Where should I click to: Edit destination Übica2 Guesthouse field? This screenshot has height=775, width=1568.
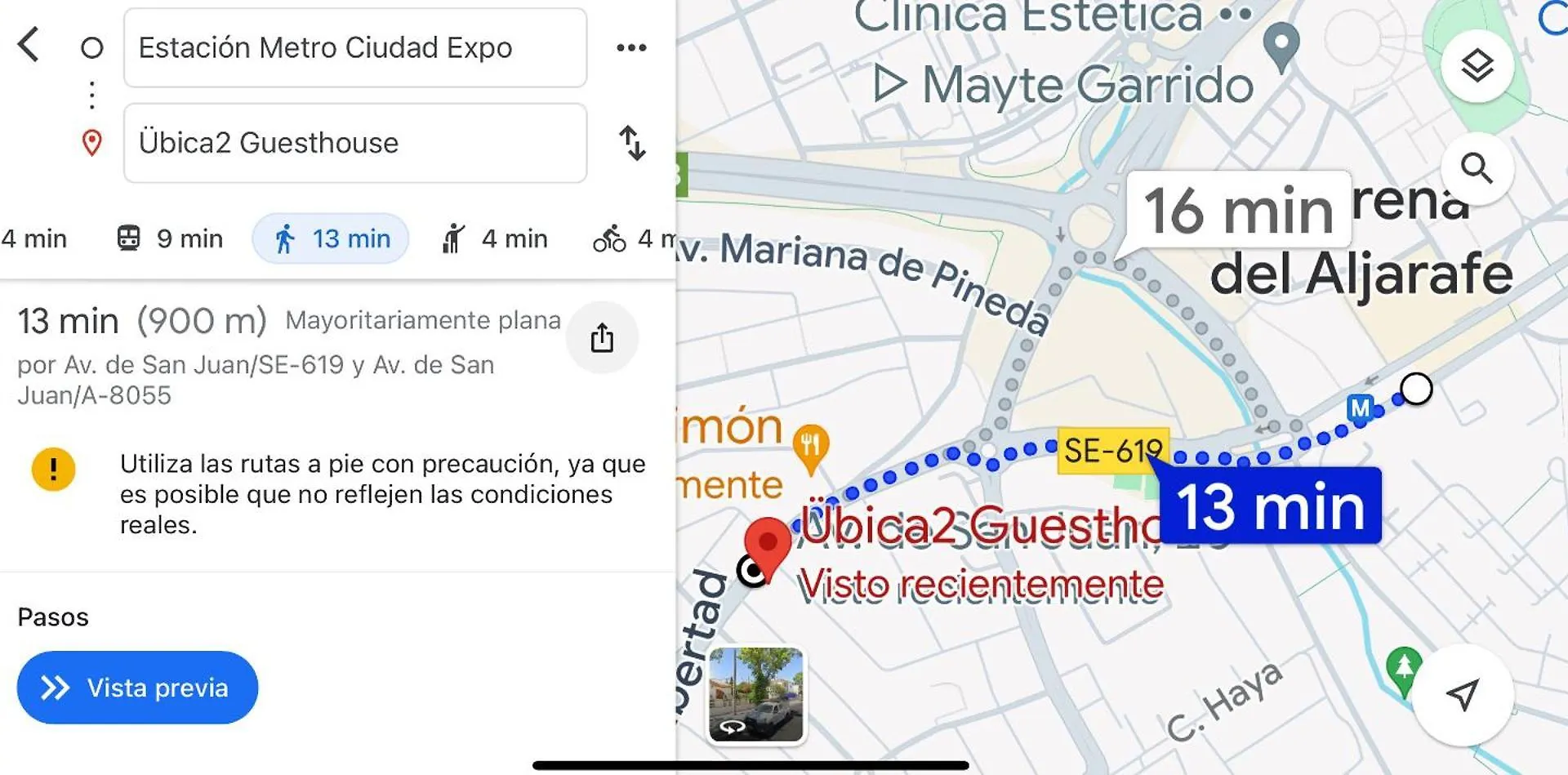[354, 143]
